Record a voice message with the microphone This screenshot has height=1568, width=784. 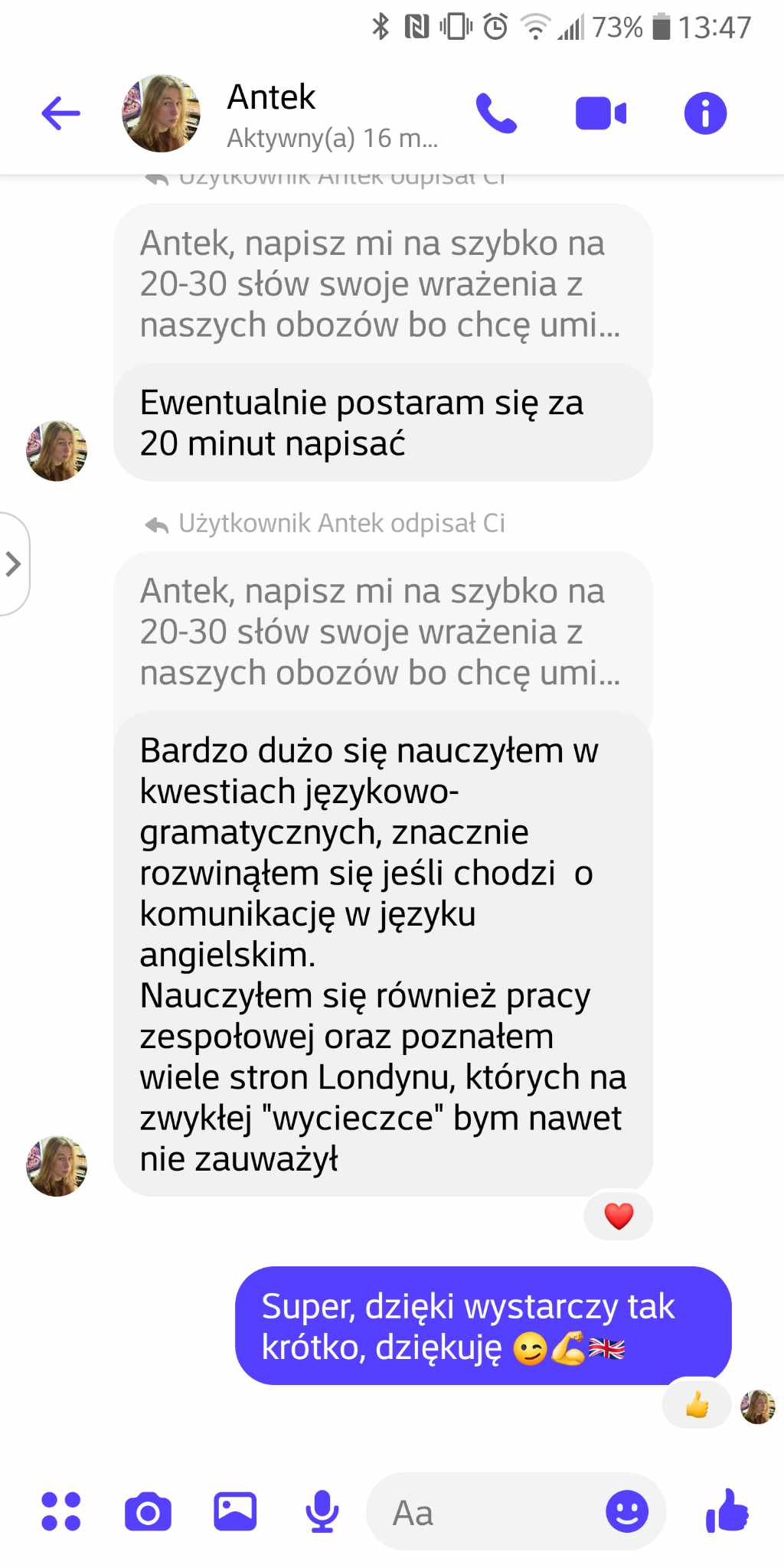322,1511
